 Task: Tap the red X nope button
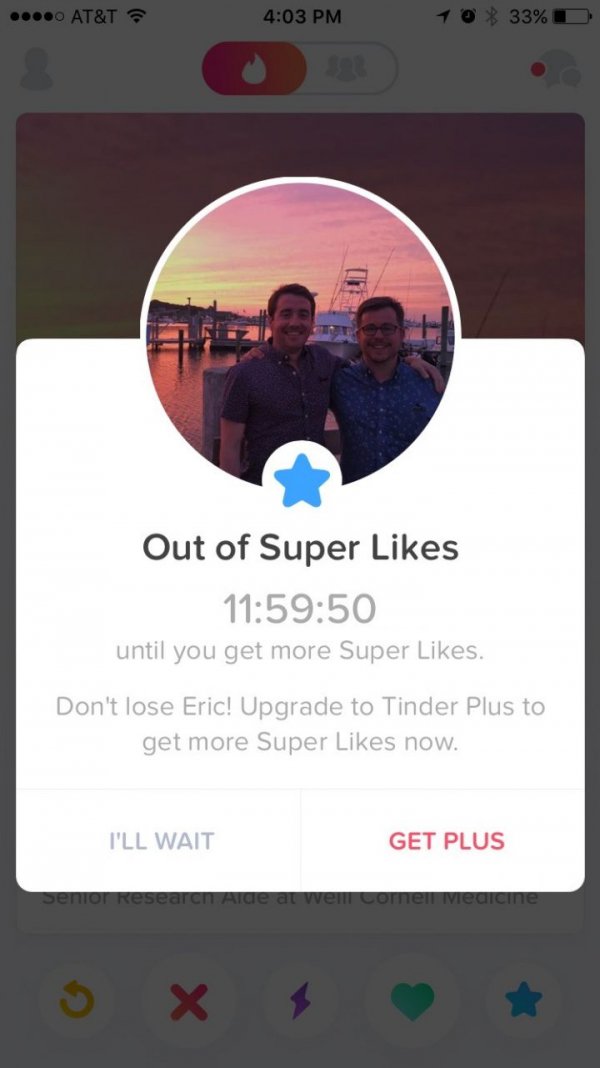189,1001
